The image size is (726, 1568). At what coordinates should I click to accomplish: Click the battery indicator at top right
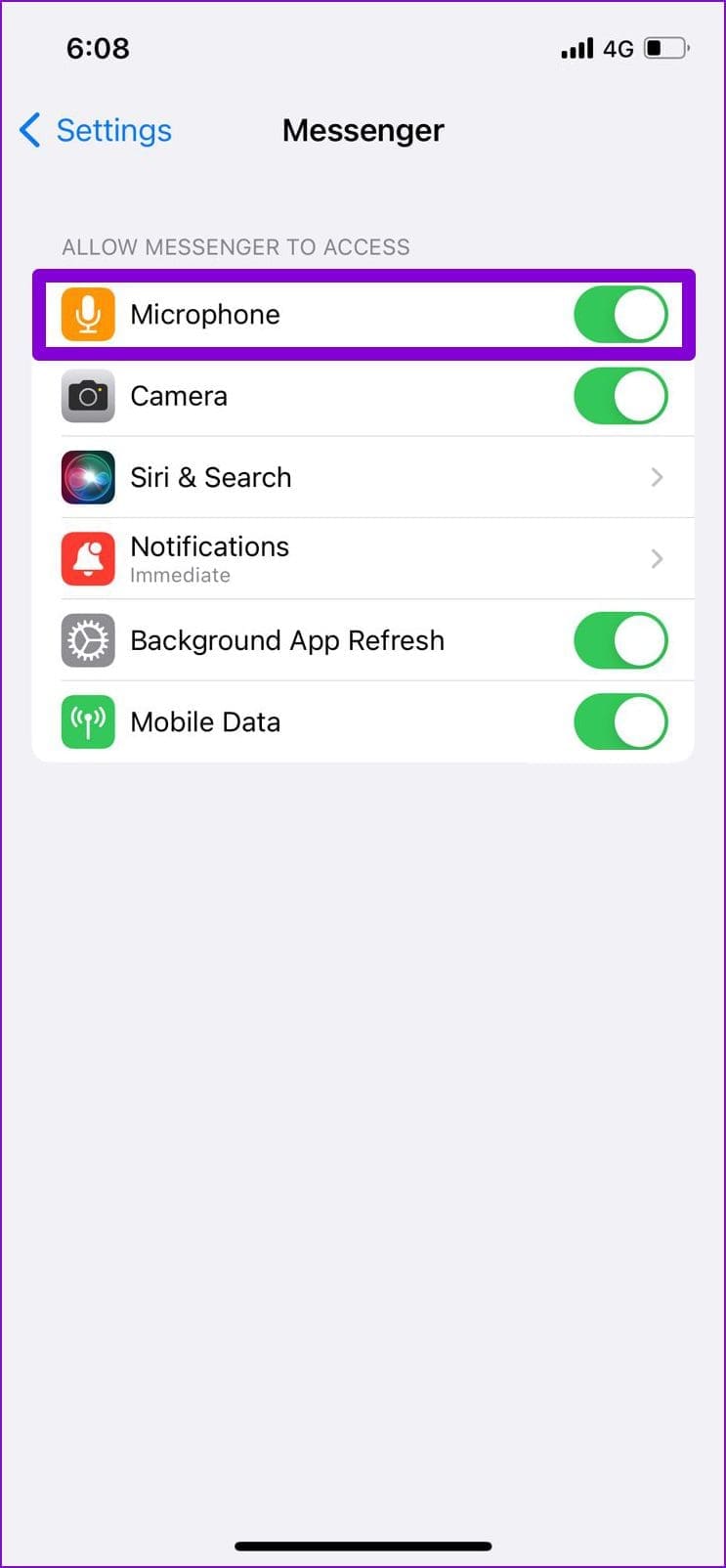click(671, 47)
